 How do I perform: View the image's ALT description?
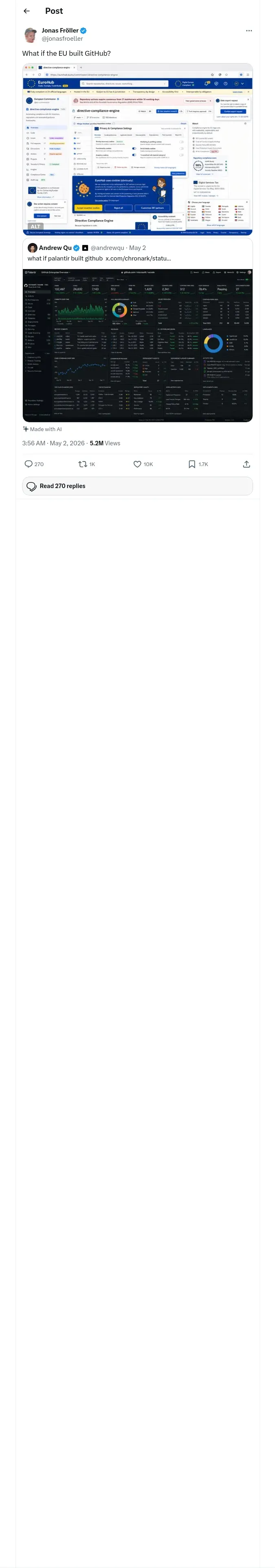pyautogui.click(x=35, y=226)
